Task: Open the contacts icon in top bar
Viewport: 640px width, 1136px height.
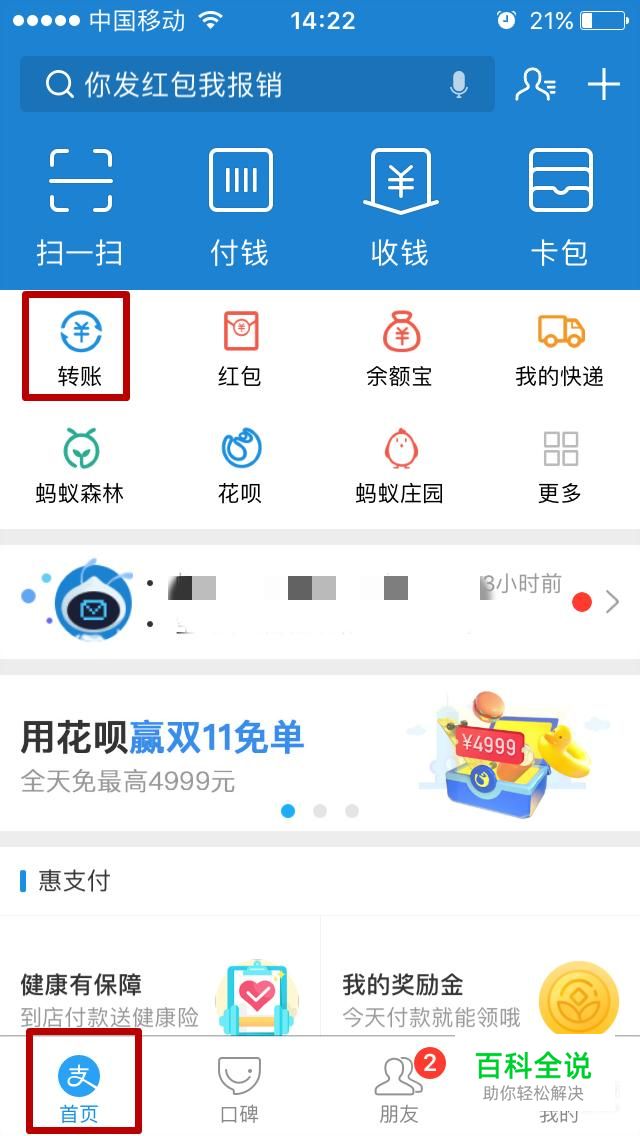Action: click(x=535, y=85)
